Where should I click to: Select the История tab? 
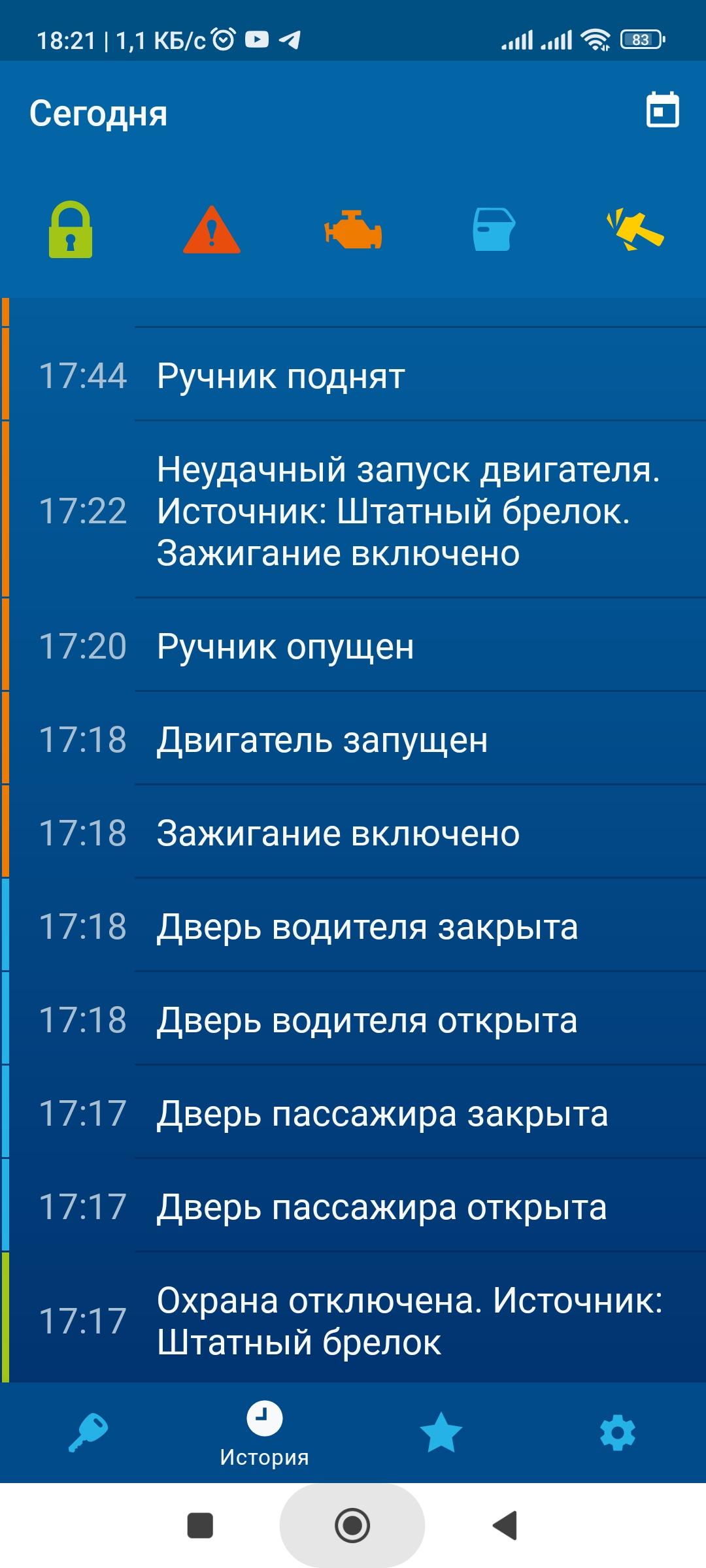point(264,1433)
